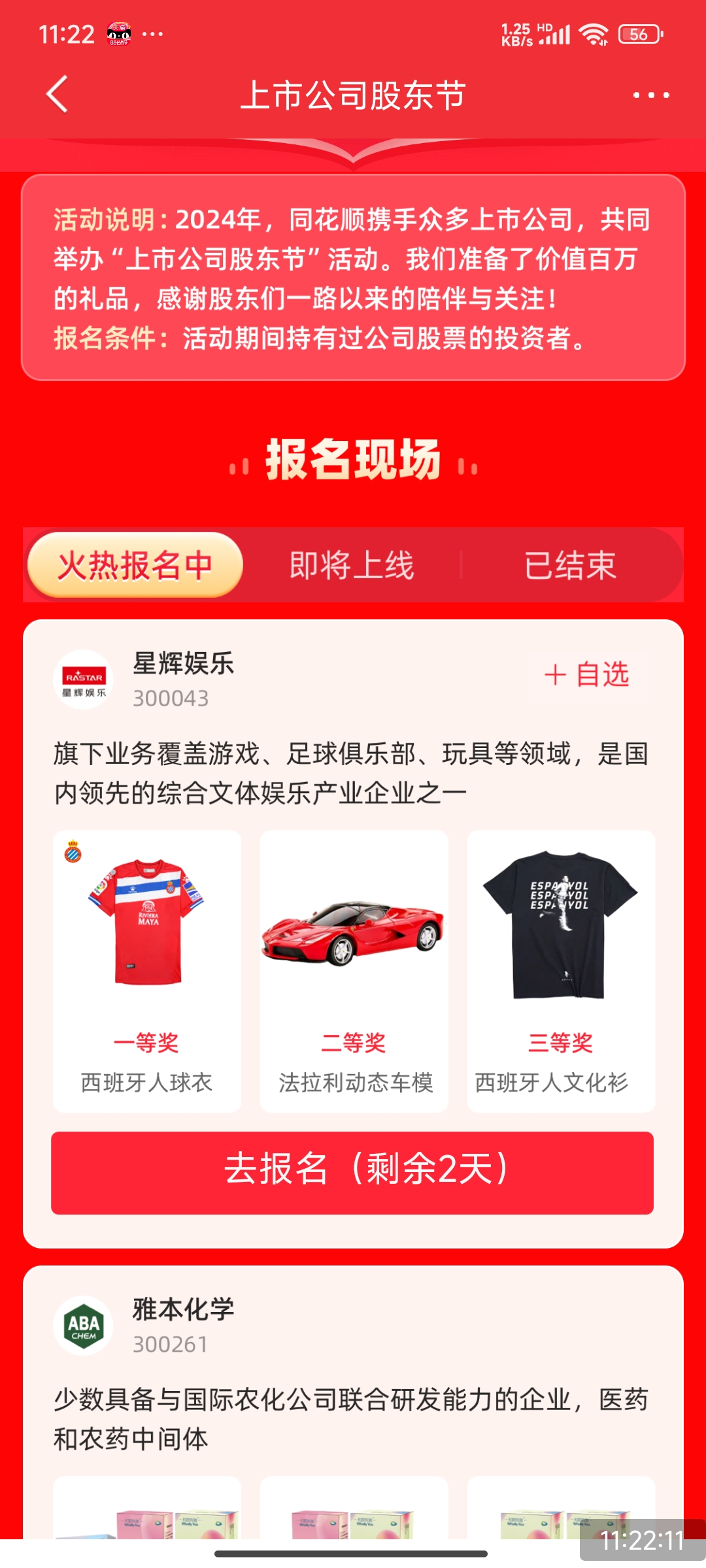
Task: Switch to the 即将上线 tab
Action: [x=352, y=565]
